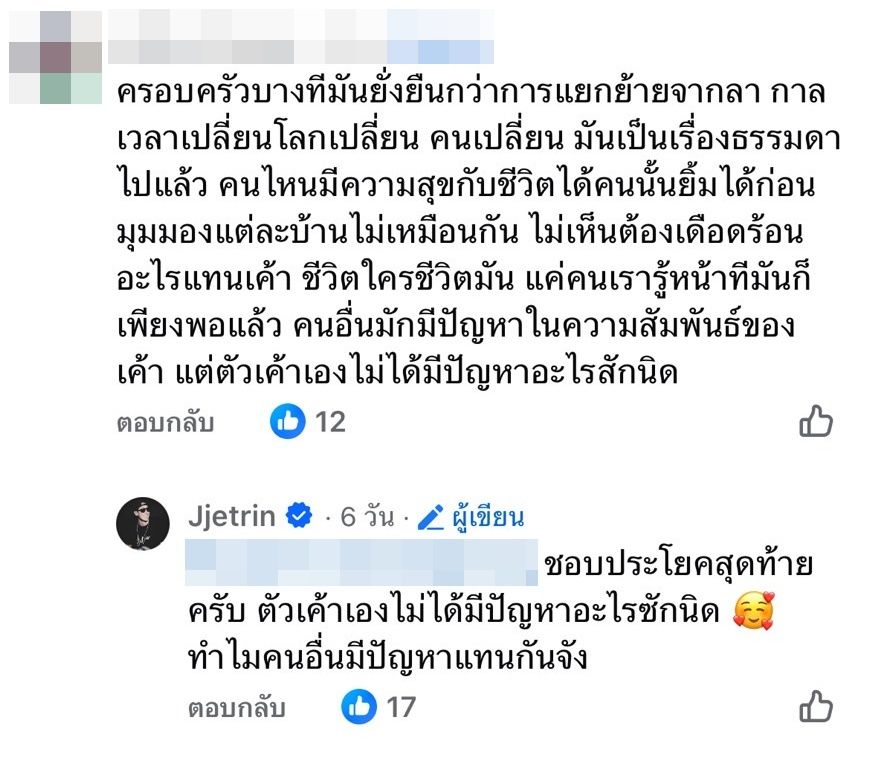Image resolution: width=870 pixels, height=762 pixels.
Task: Tap ตอบกลับ under the comment with 12 reactions
Action: [165, 423]
